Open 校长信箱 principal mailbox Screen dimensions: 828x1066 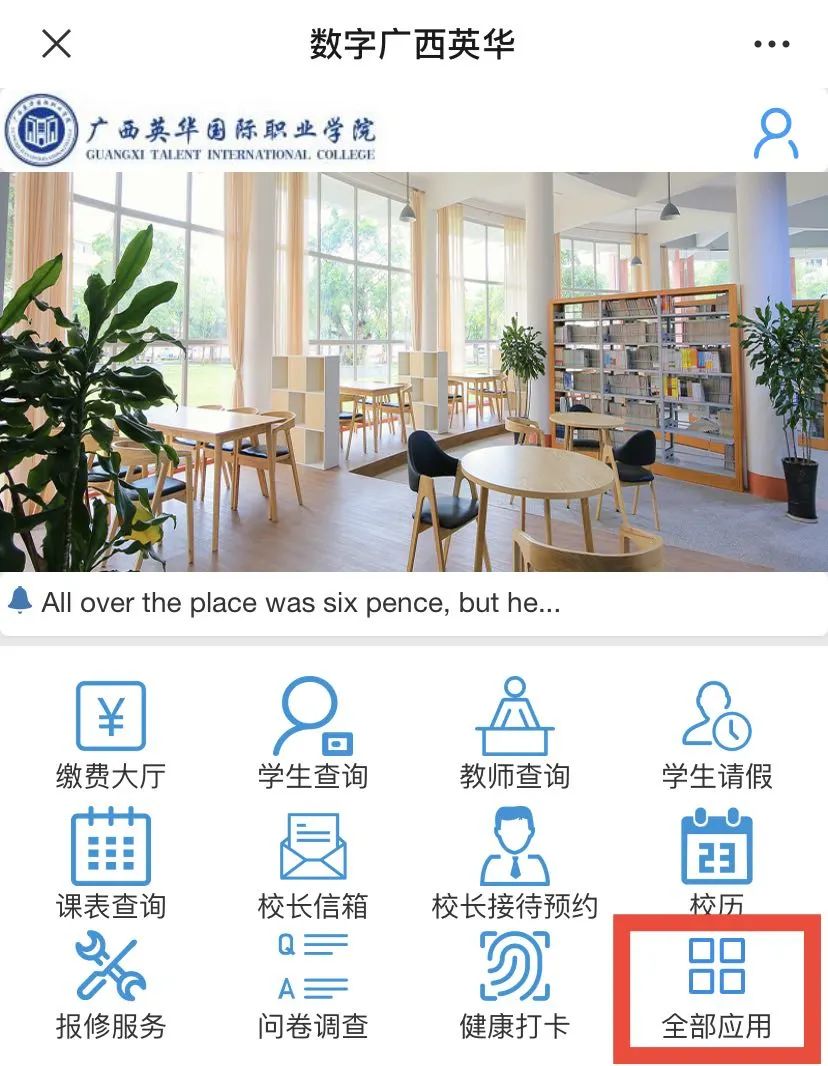[x=313, y=862]
